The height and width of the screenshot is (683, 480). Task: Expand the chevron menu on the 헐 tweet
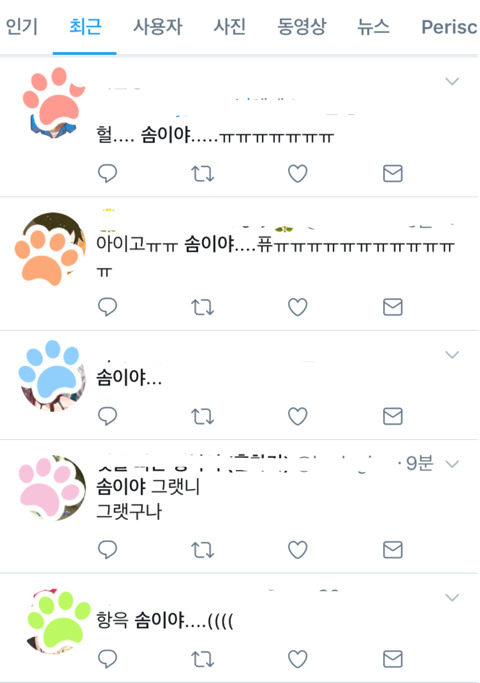click(452, 81)
